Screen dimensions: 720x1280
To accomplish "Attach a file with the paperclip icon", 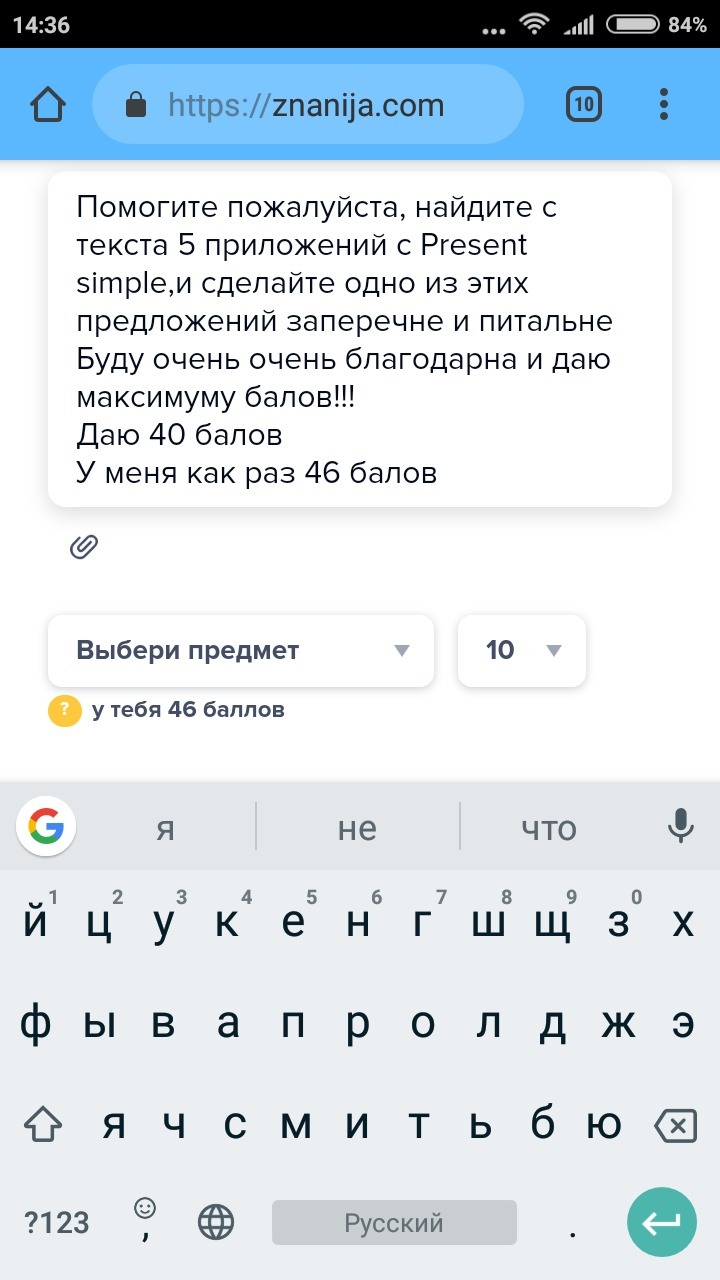I will click(84, 546).
